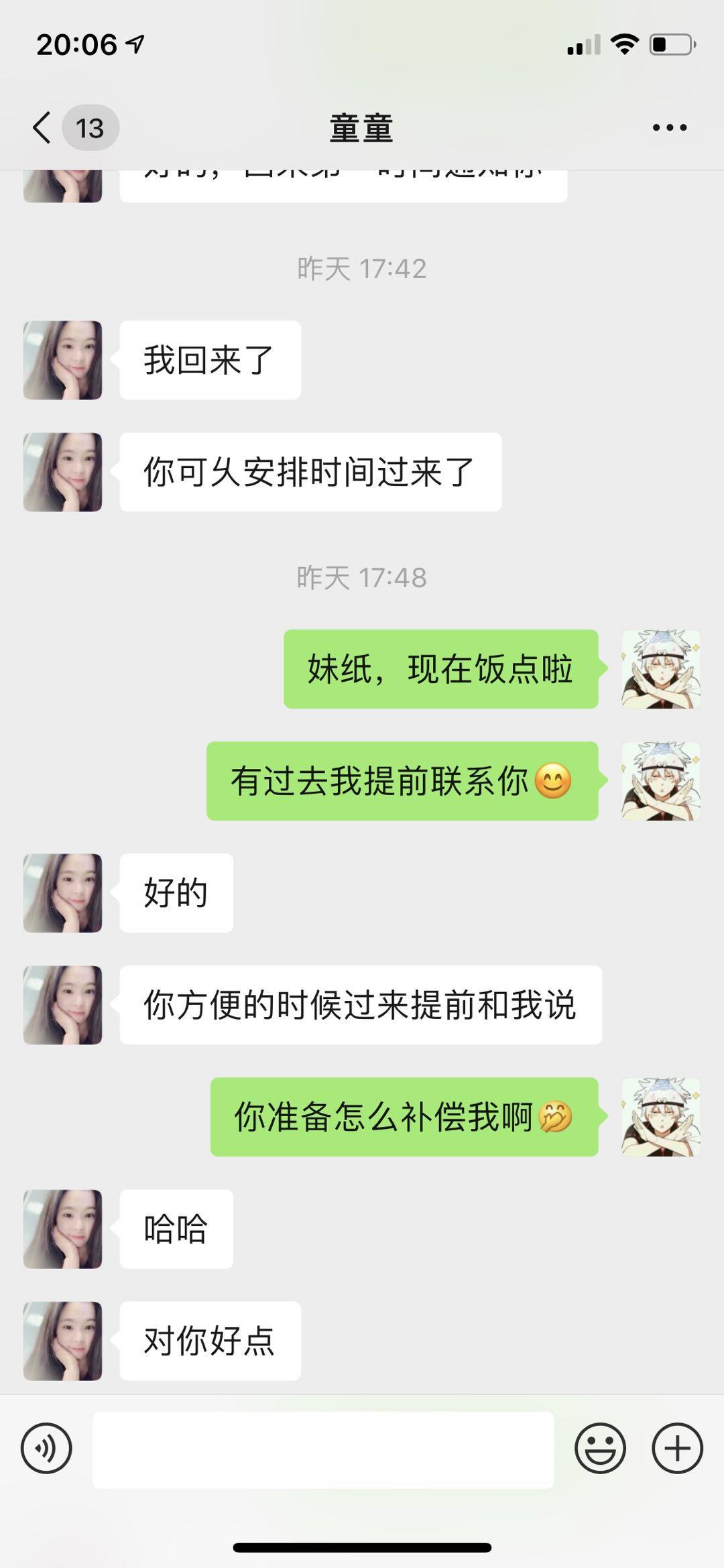The image size is (724, 1568).
Task: Open contact avatar beside "我回来了"
Action: coord(63,360)
